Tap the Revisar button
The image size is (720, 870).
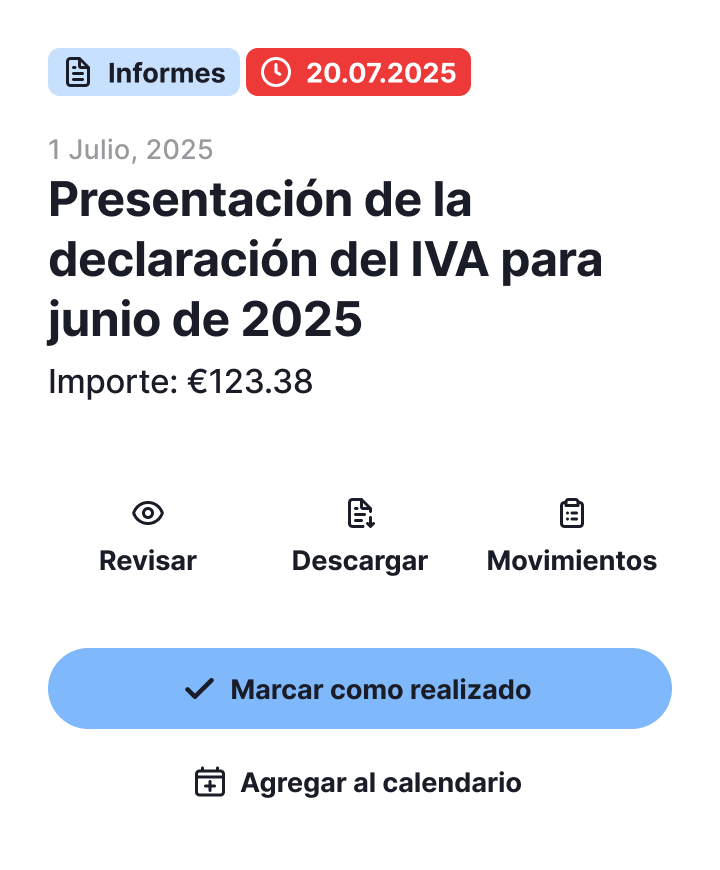(x=148, y=538)
